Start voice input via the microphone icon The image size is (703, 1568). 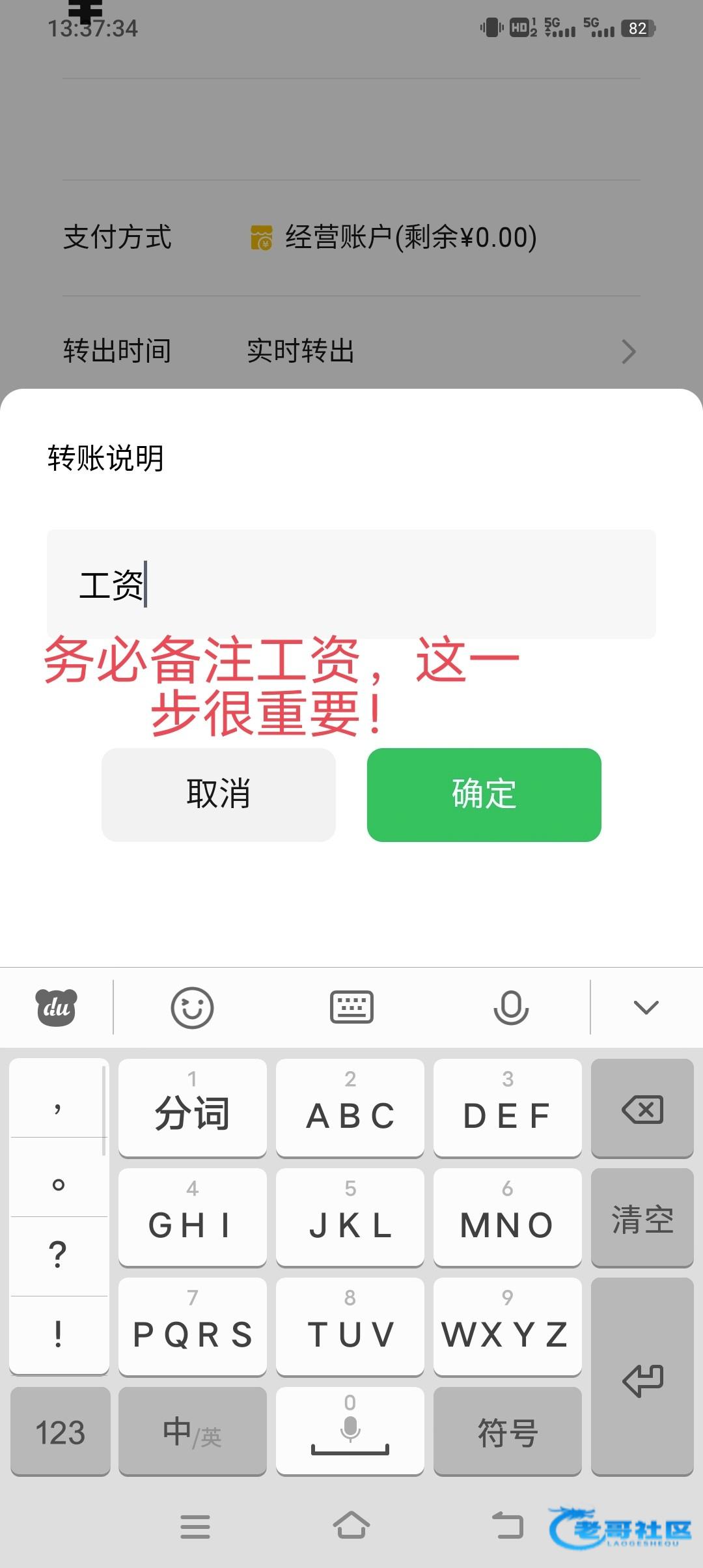[511, 1007]
